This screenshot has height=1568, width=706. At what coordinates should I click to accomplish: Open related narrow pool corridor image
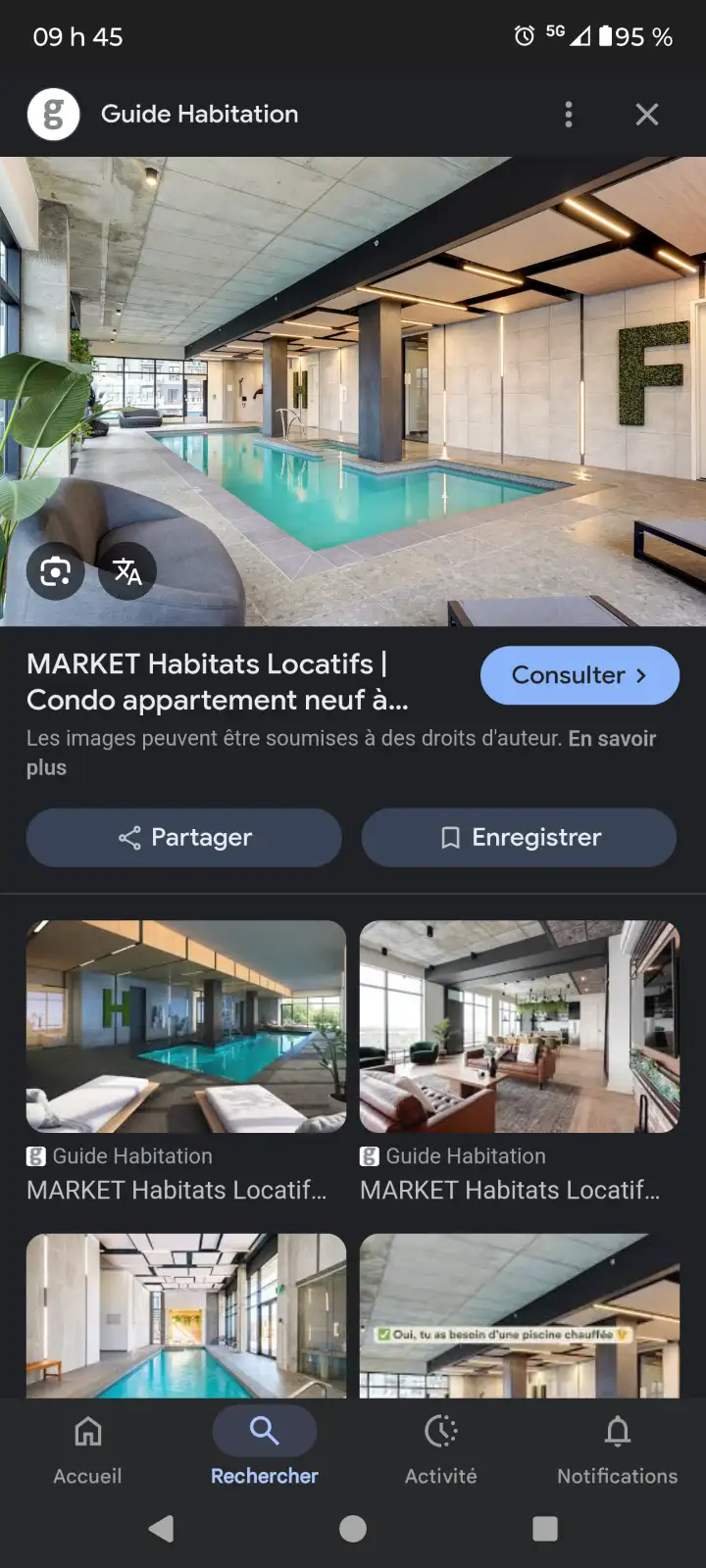point(186,1315)
